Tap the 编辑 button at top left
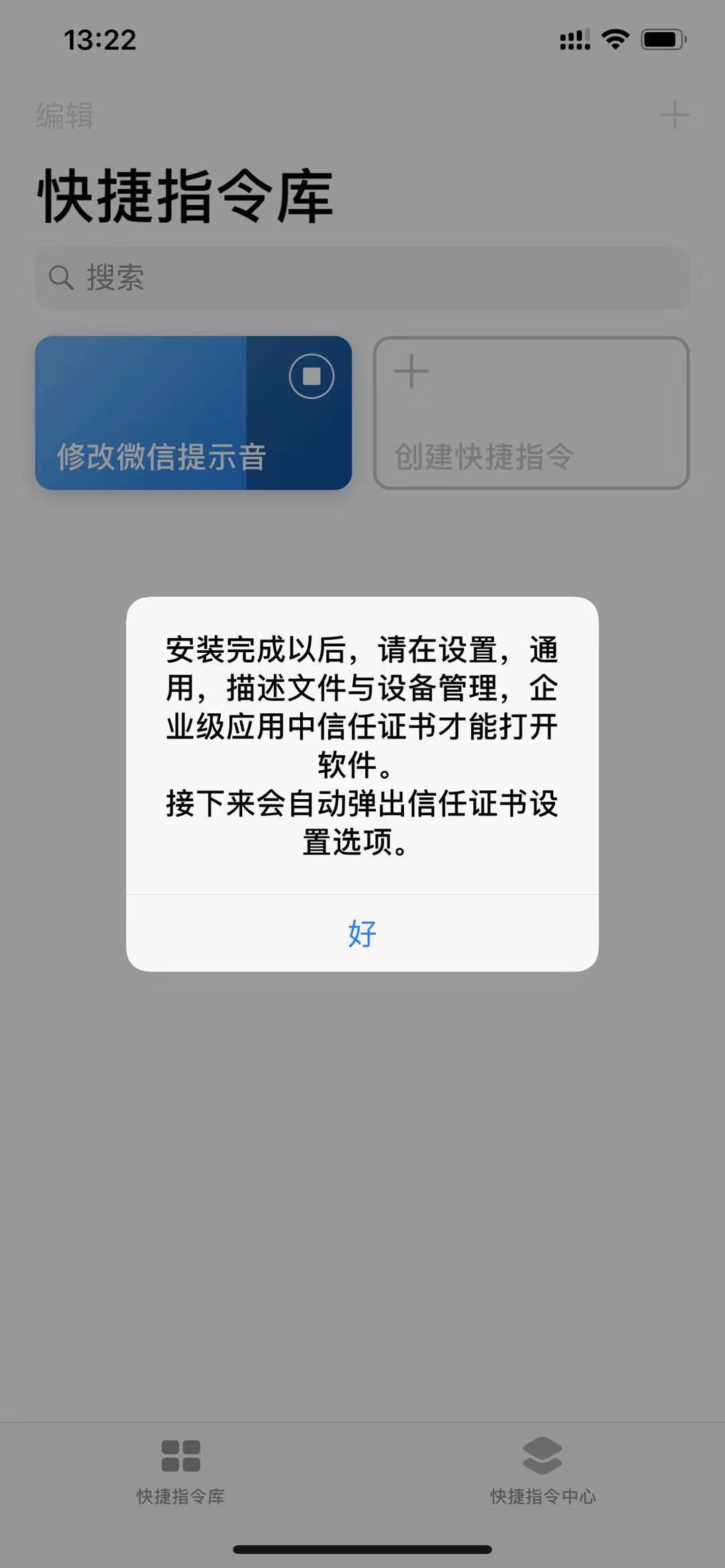This screenshot has height=1568, width=725. pyautogui.click(x=64, y=117)
